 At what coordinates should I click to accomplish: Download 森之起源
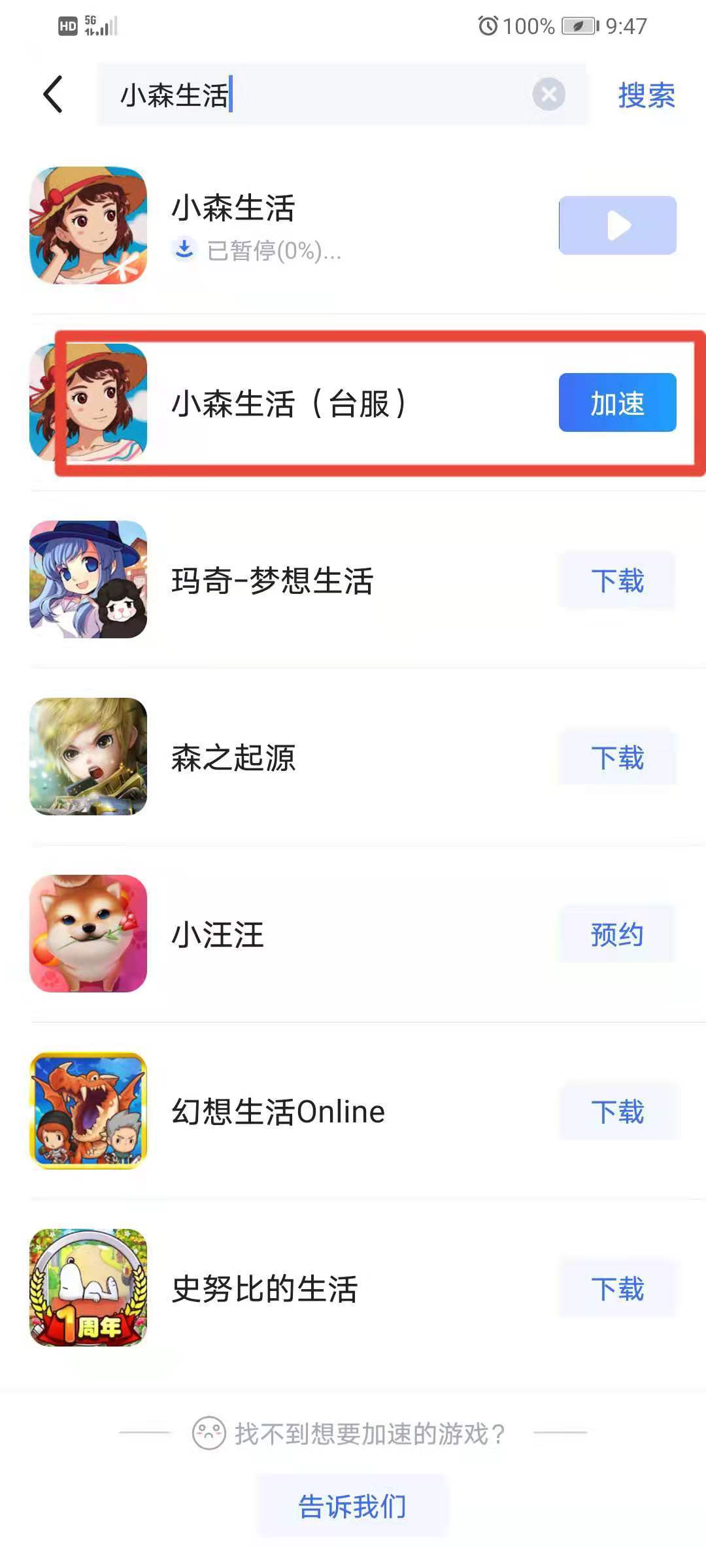tap(617, 757)
